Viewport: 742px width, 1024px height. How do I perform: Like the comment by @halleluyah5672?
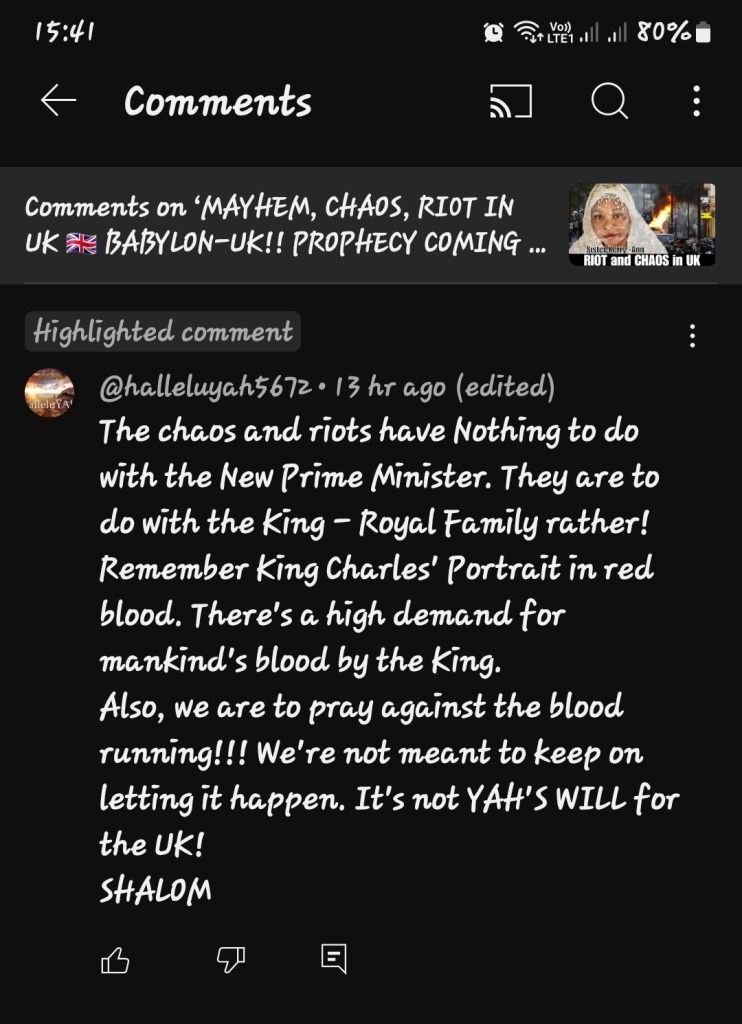[x=115, y=961]
